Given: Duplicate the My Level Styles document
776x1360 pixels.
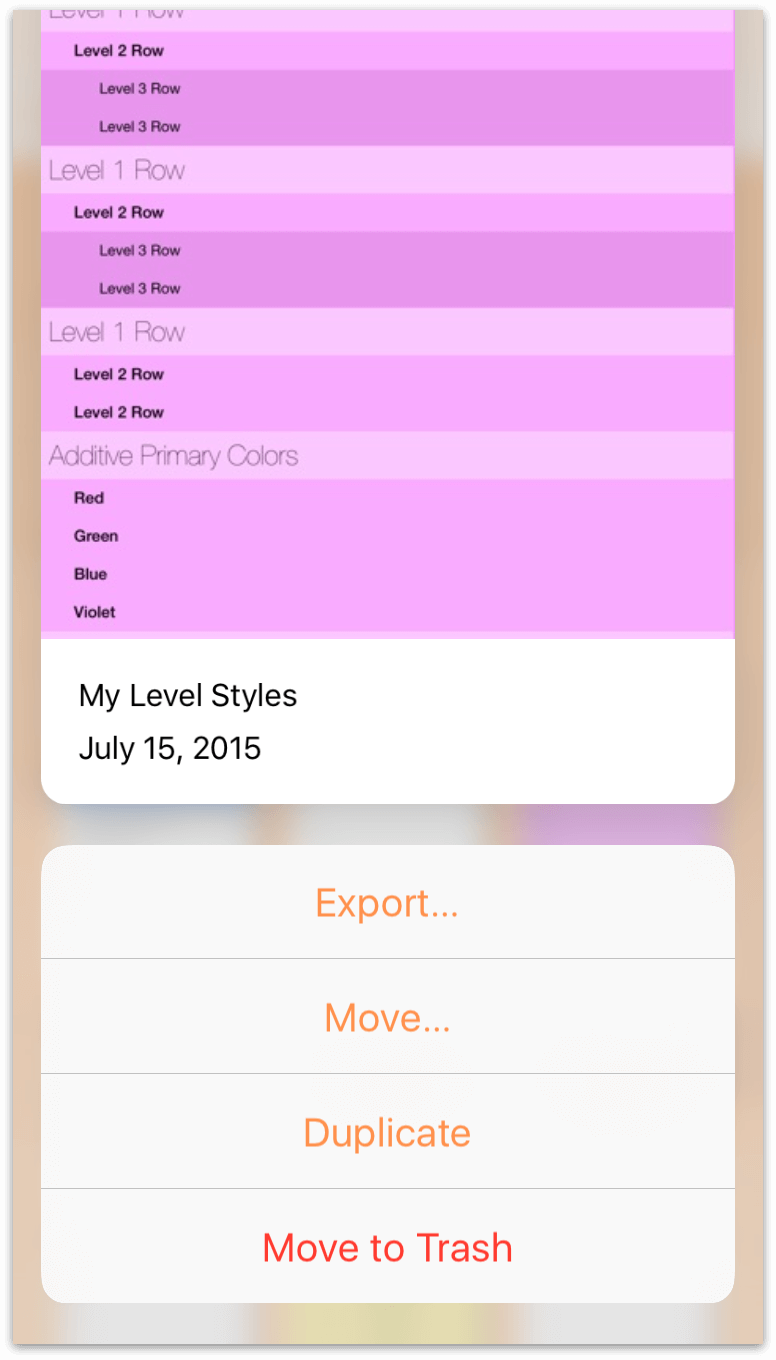Looking at the screenshot, I should [x=387, y=1132].
